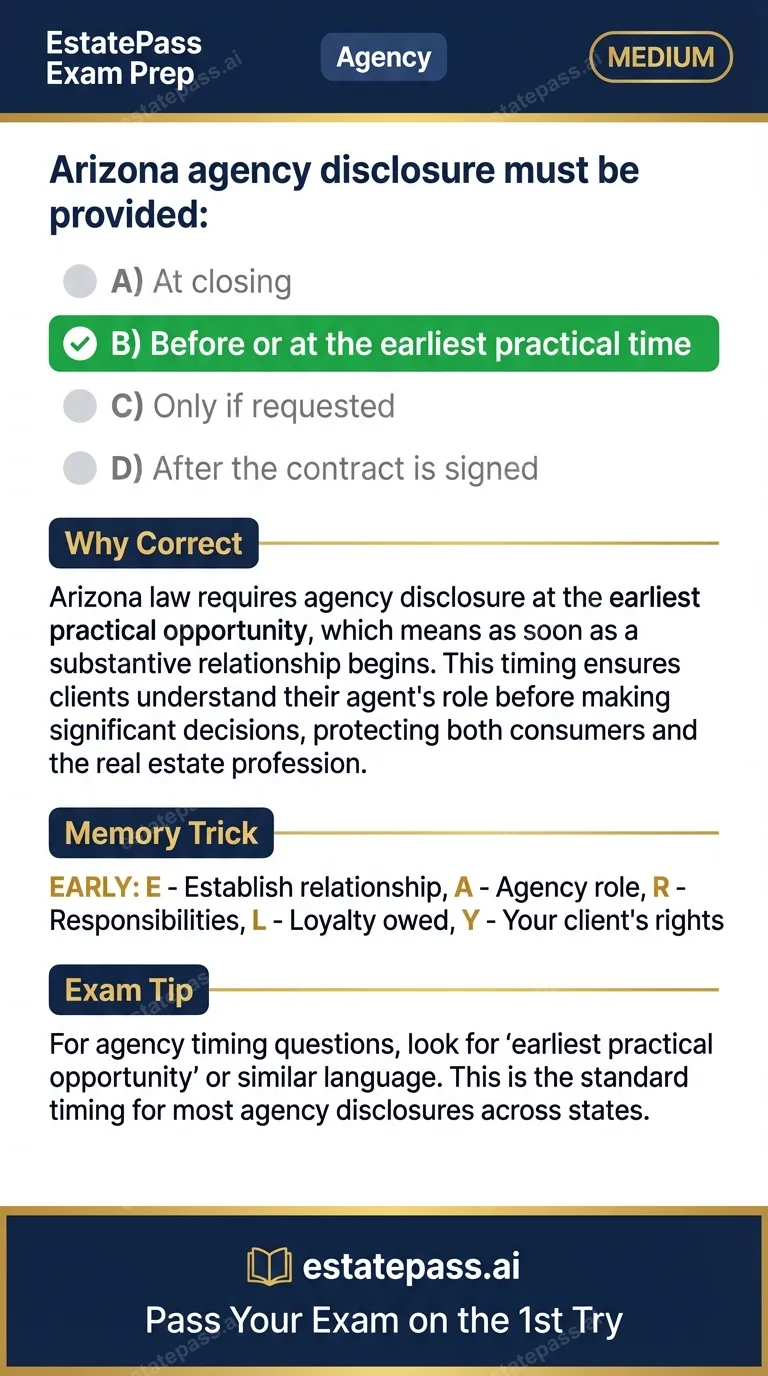Click the circle icon next to answer D
This screenshot has height=1376, width=768.
point(80,468)
